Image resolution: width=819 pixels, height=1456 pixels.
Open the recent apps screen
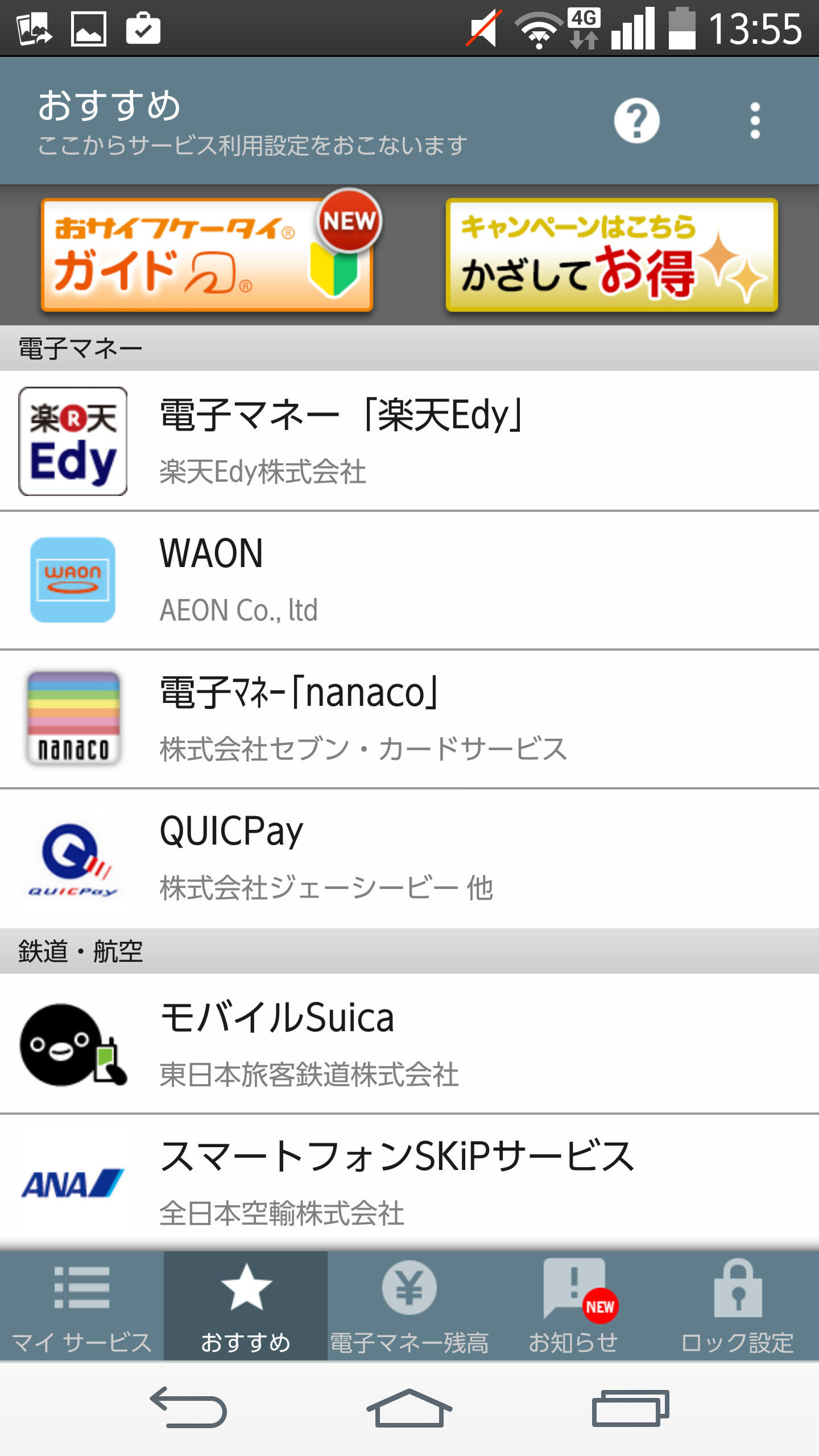[630, 1408]
